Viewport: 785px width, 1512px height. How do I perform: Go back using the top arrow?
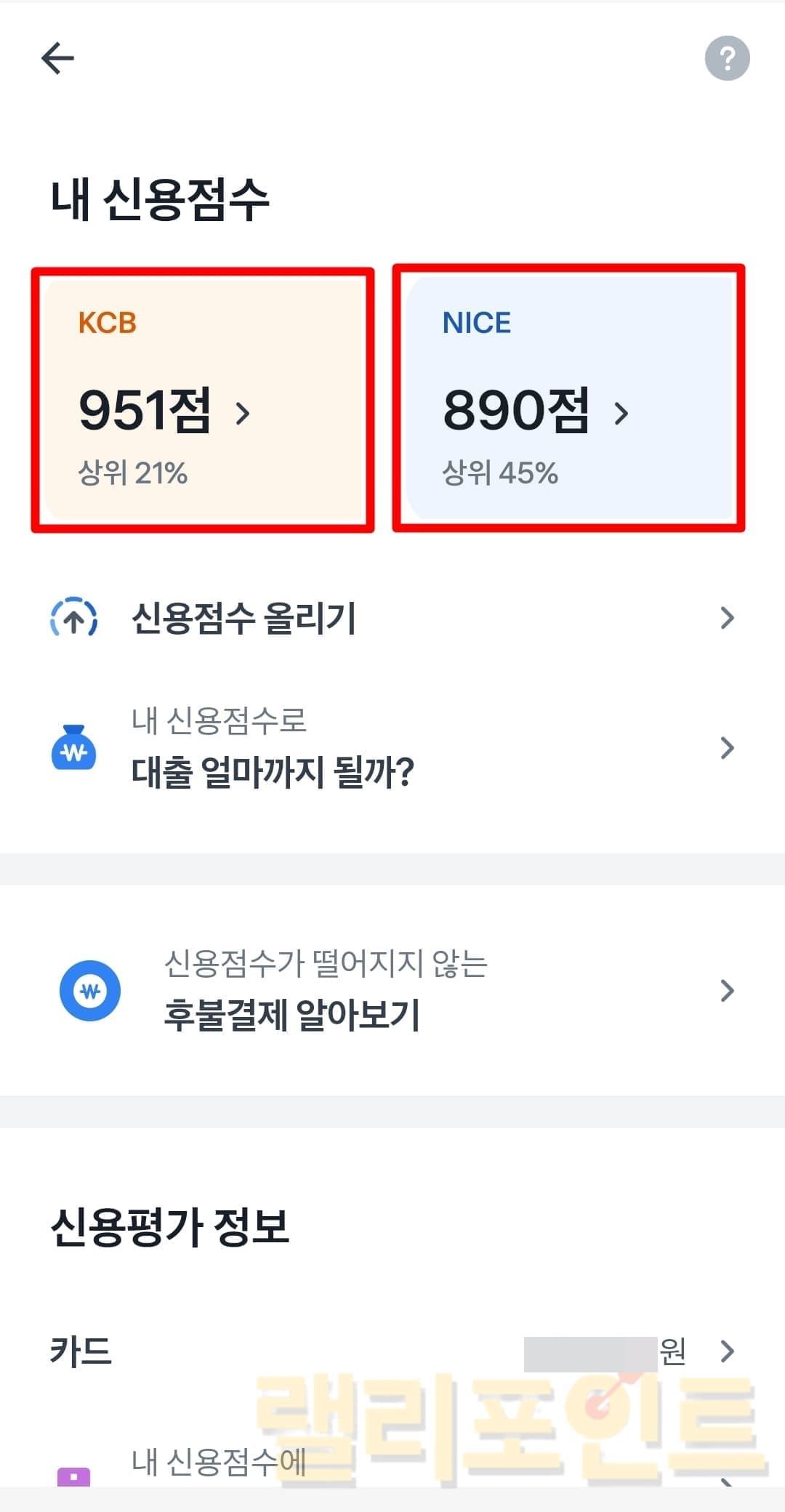(x=57, y=58)
